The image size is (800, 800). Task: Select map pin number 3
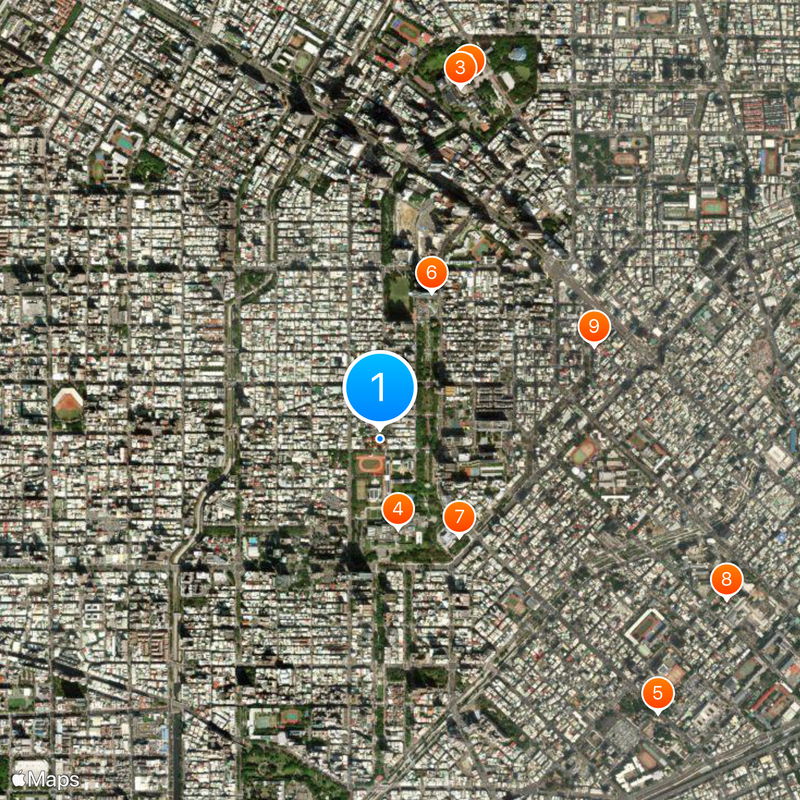(459, 68)
